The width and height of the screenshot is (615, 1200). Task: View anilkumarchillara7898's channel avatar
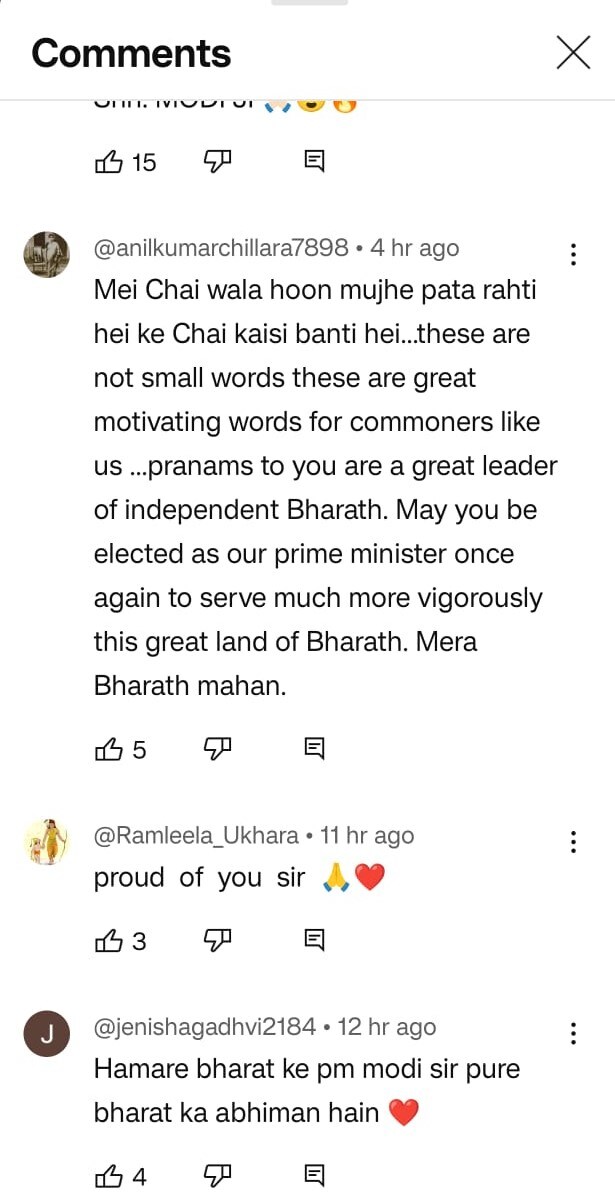point(46,254)
